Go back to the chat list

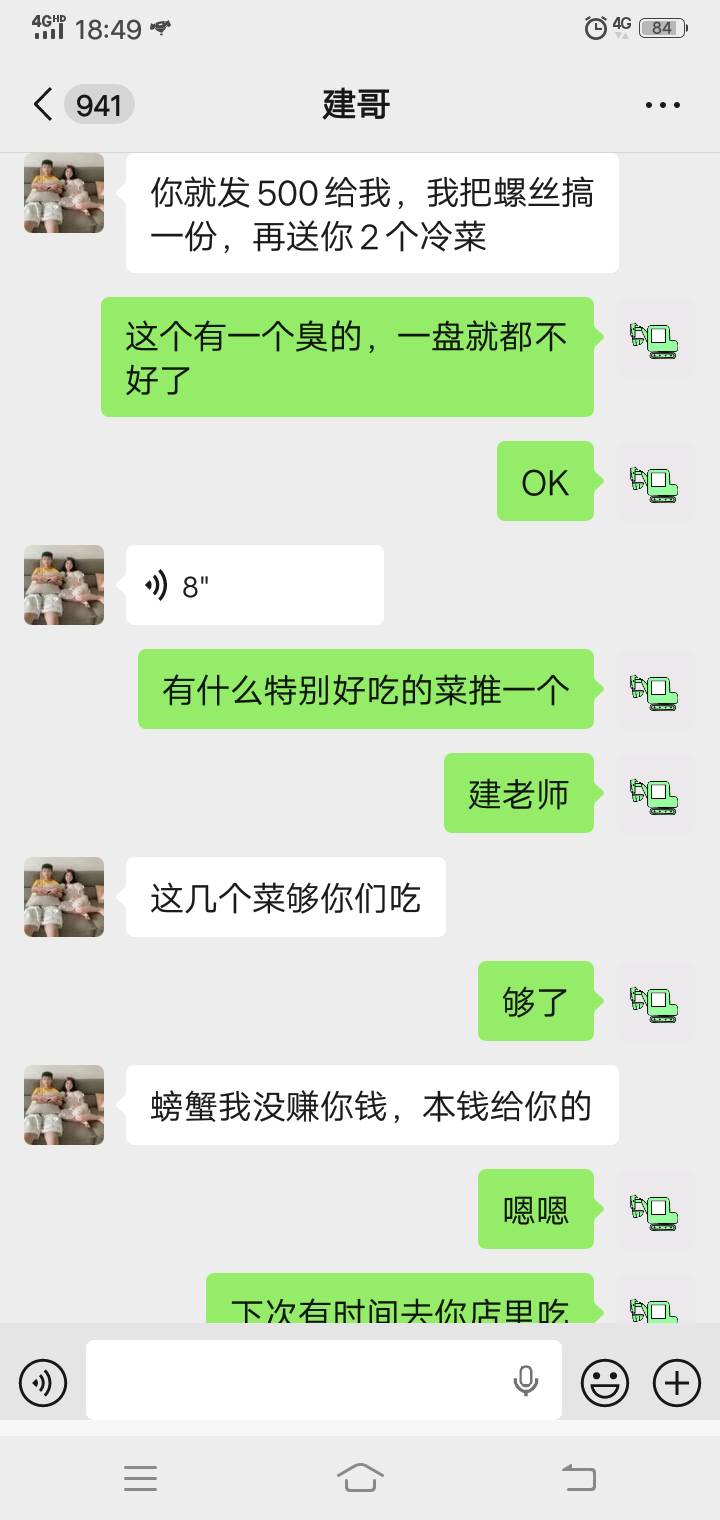pyautogui.click(x=43, y=104)
